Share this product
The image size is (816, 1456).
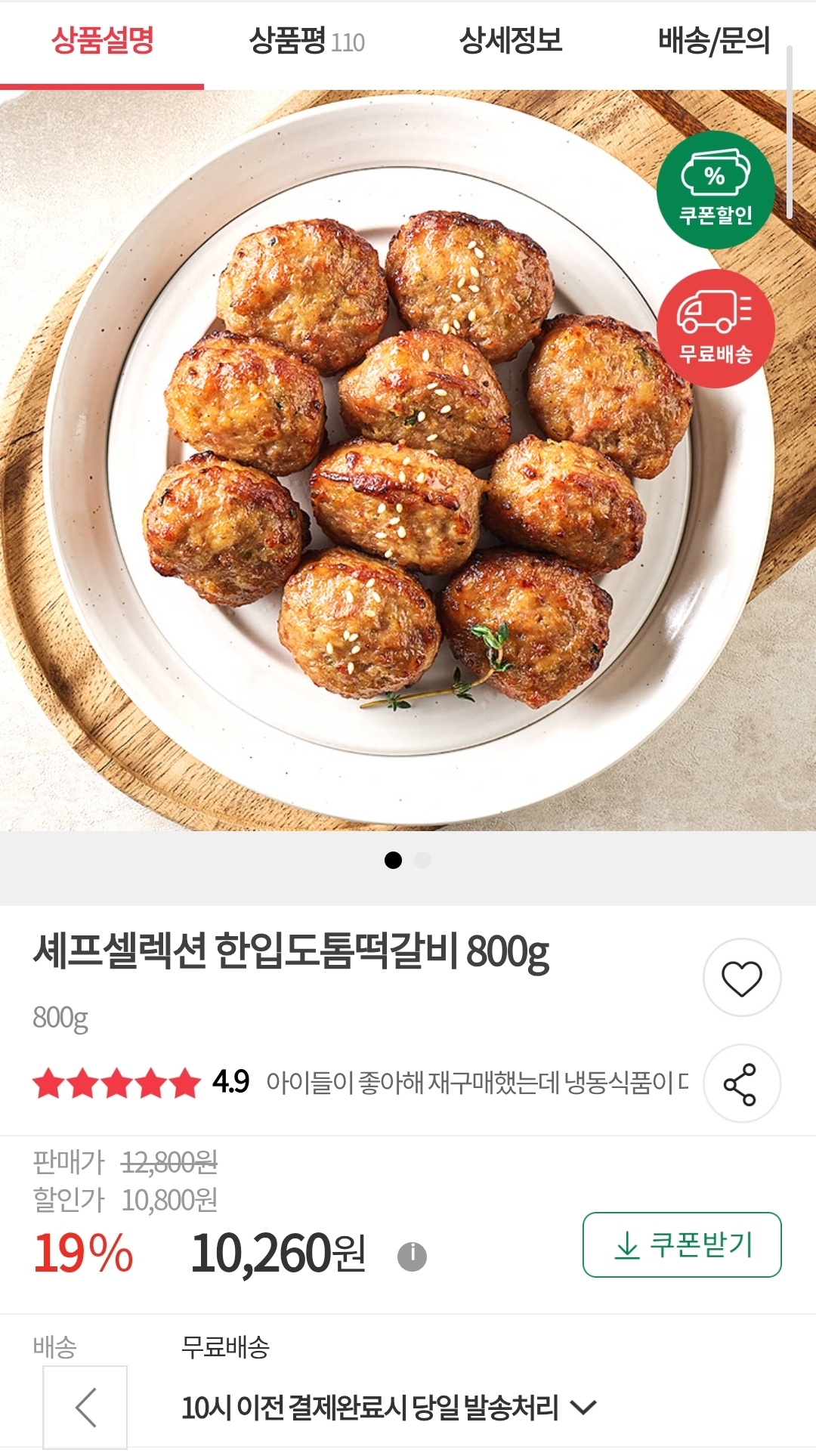[x=741, y=1084]
